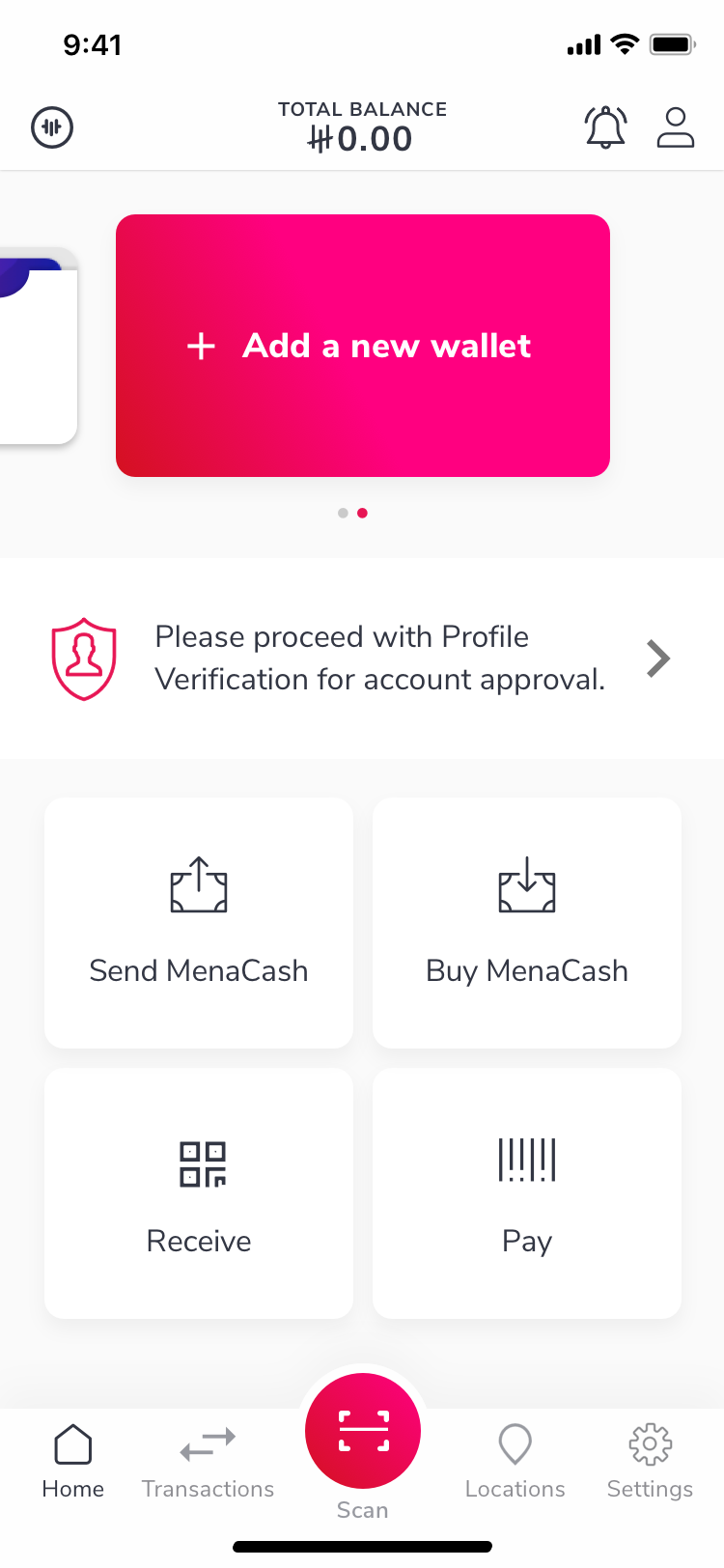Open the Locations pin icon
Image resolution: width=724 pixels, height=1568 pixels.
(515, 1442)
